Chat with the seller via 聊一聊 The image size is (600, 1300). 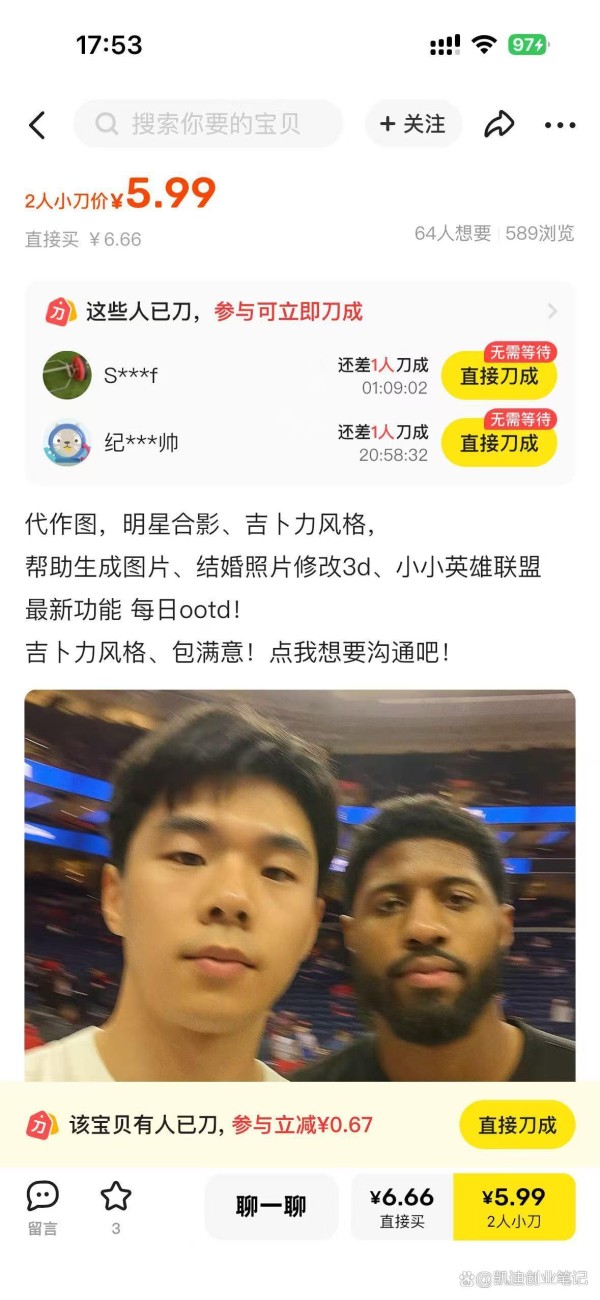(x=271, y=1206)
